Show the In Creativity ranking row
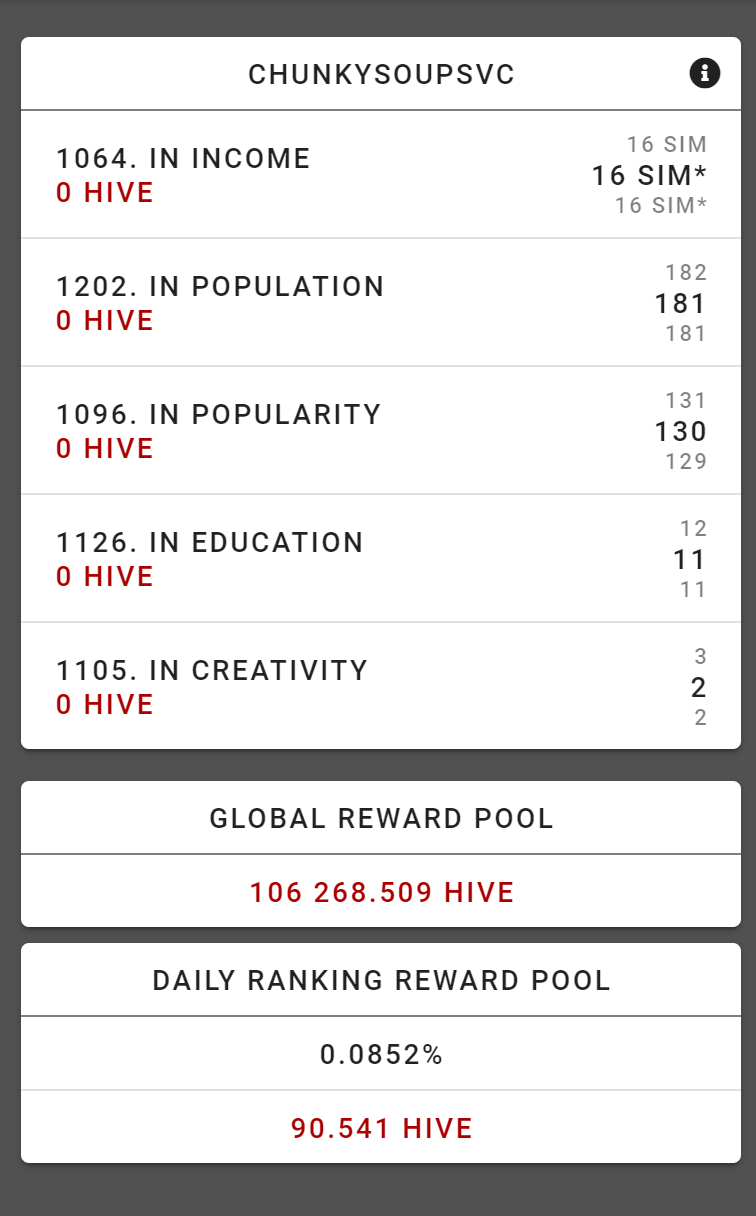 click(381, 686)
